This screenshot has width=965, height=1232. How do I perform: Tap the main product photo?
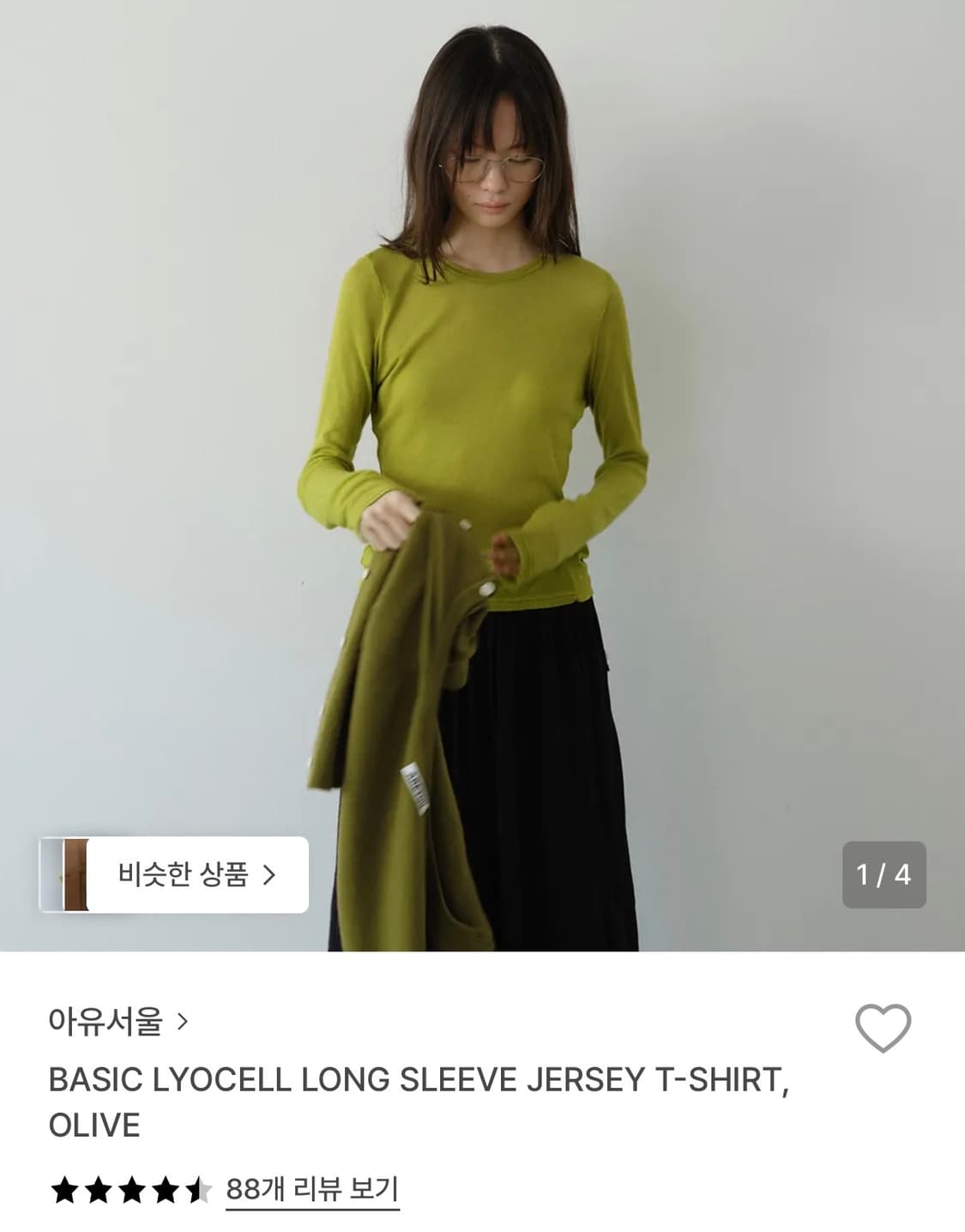tap(482, 429)
